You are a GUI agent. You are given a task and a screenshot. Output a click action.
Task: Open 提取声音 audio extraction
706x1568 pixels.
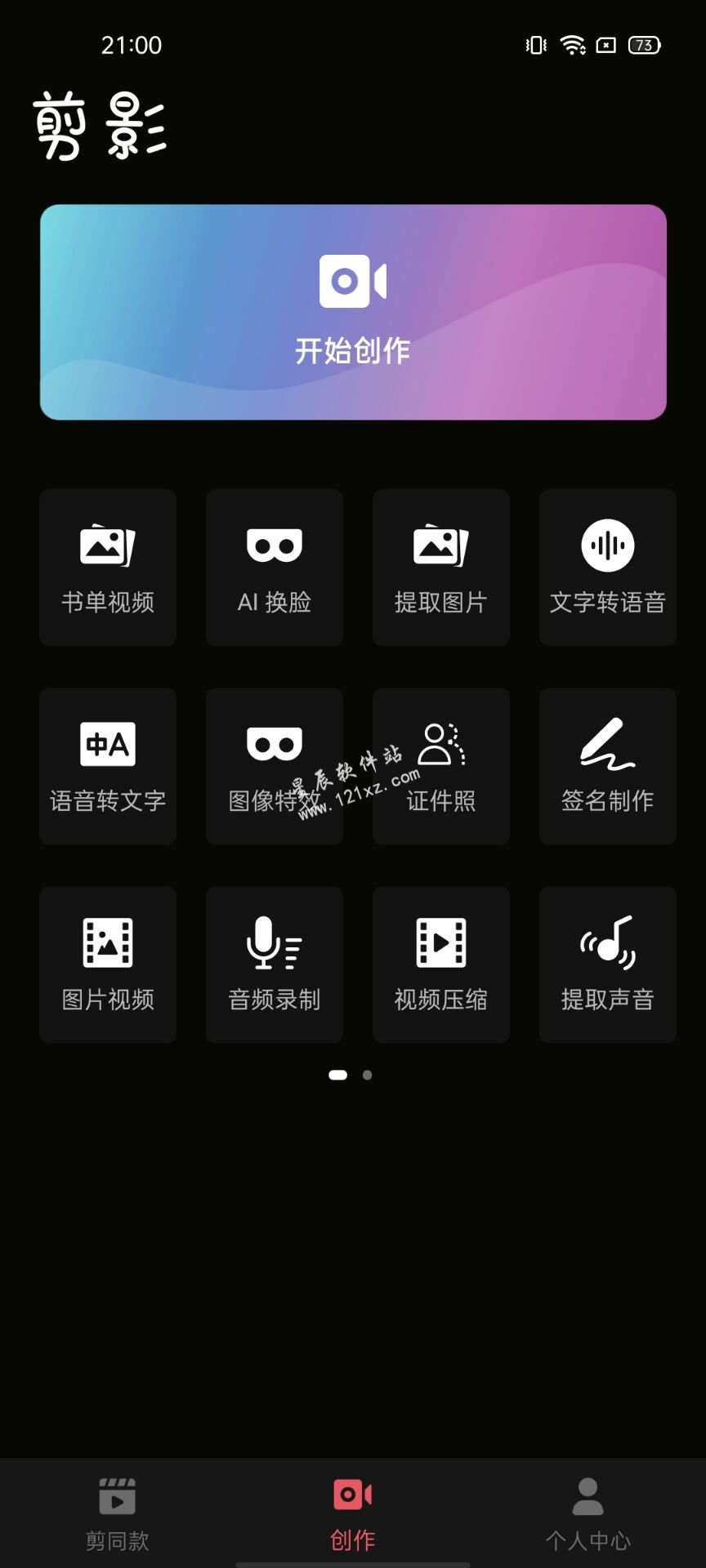(x=608, y=964)
